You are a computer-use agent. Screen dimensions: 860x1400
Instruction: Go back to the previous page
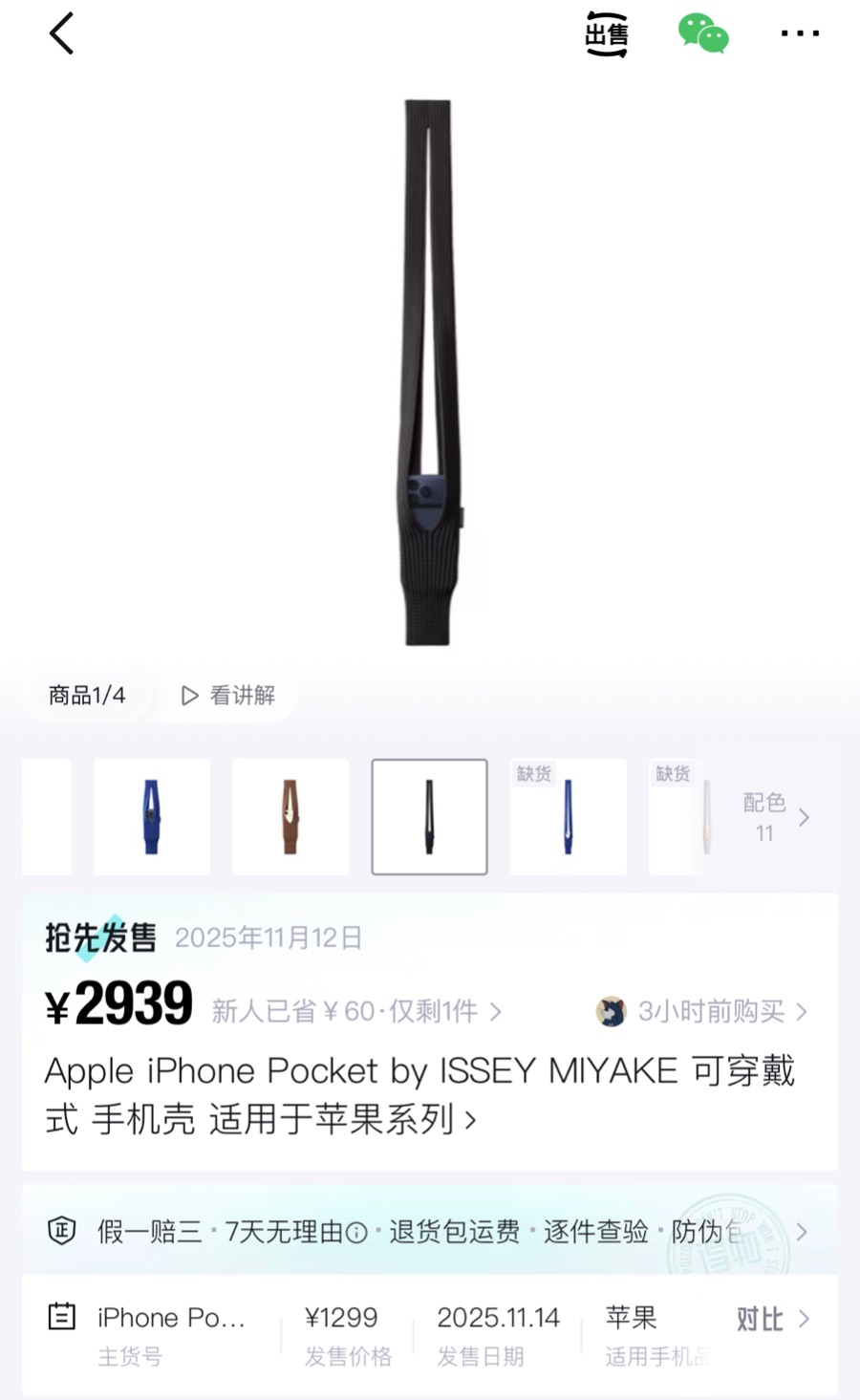(x=62, y=34)
